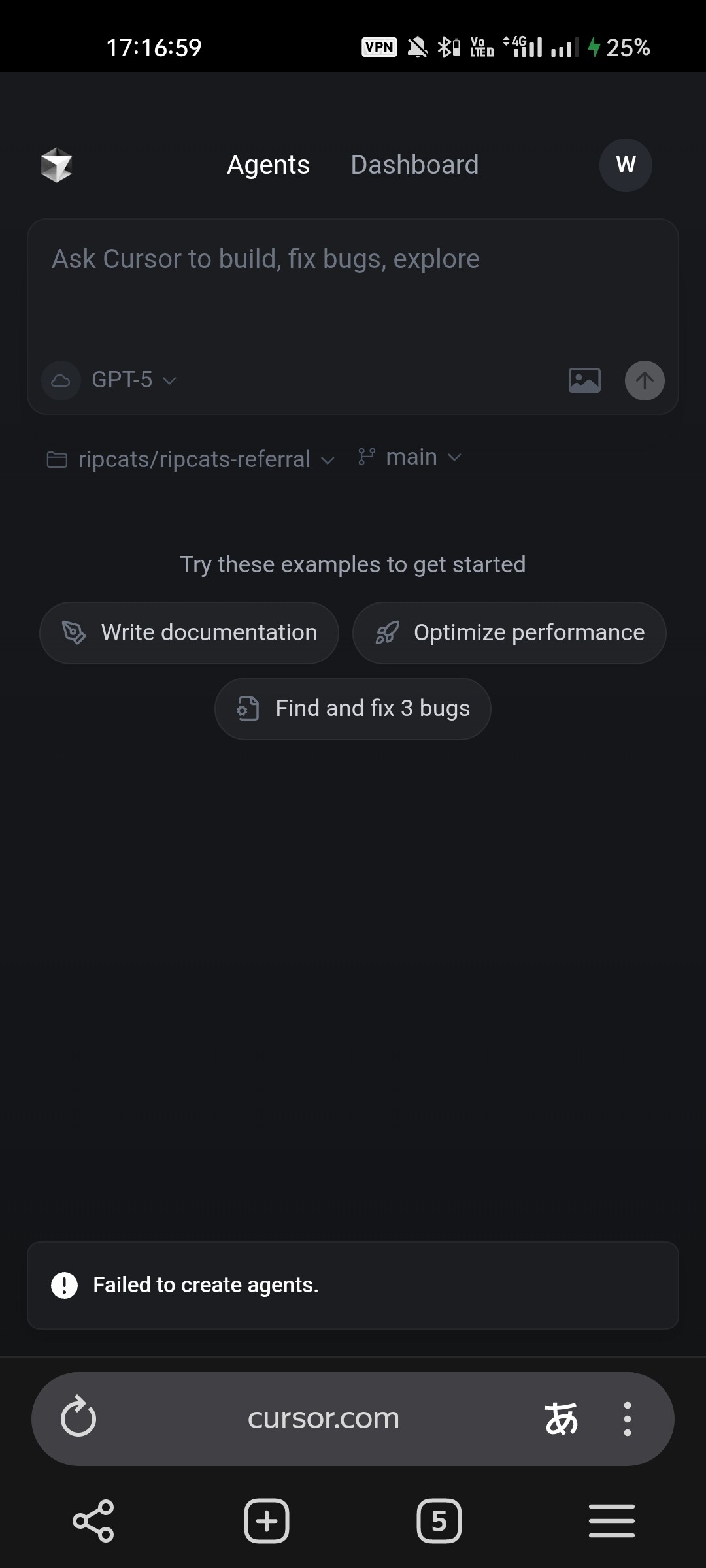This screenshot has height=1568, width=706.
Task: Open the Cursor logo home icon
Action: (x=56, y=165)
